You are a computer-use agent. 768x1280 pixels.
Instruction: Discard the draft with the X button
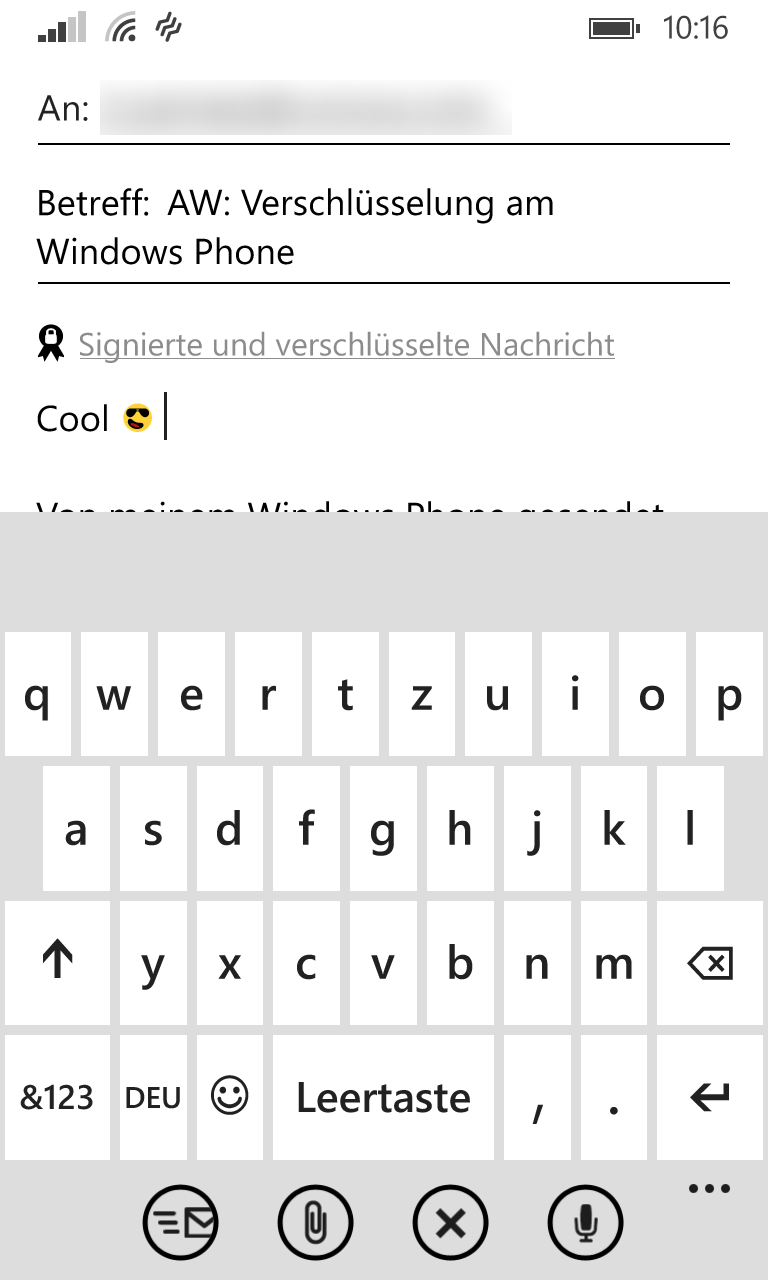[450, 1222]
